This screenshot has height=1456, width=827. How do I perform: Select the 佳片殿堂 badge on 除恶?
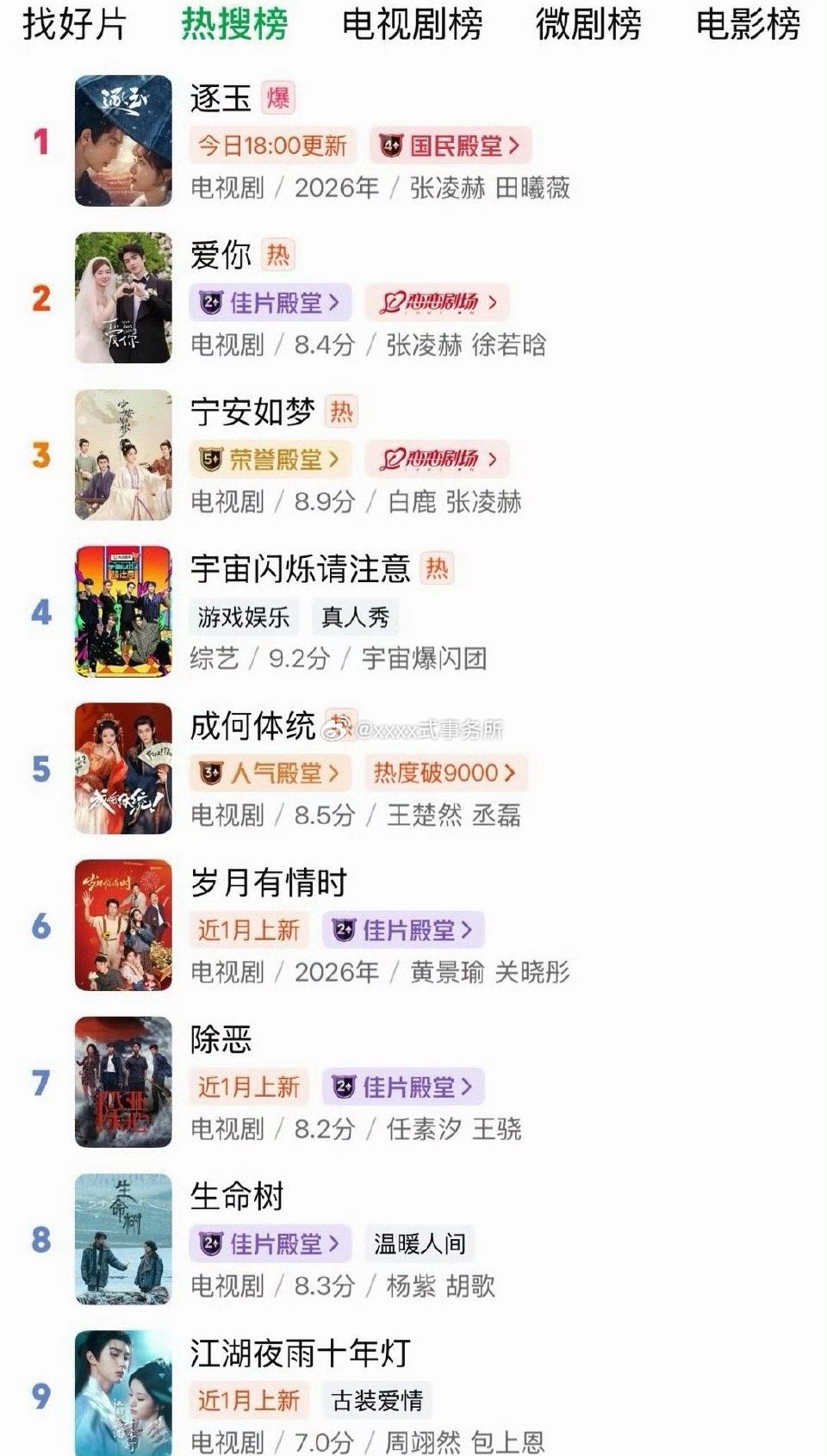point(405,1087)
